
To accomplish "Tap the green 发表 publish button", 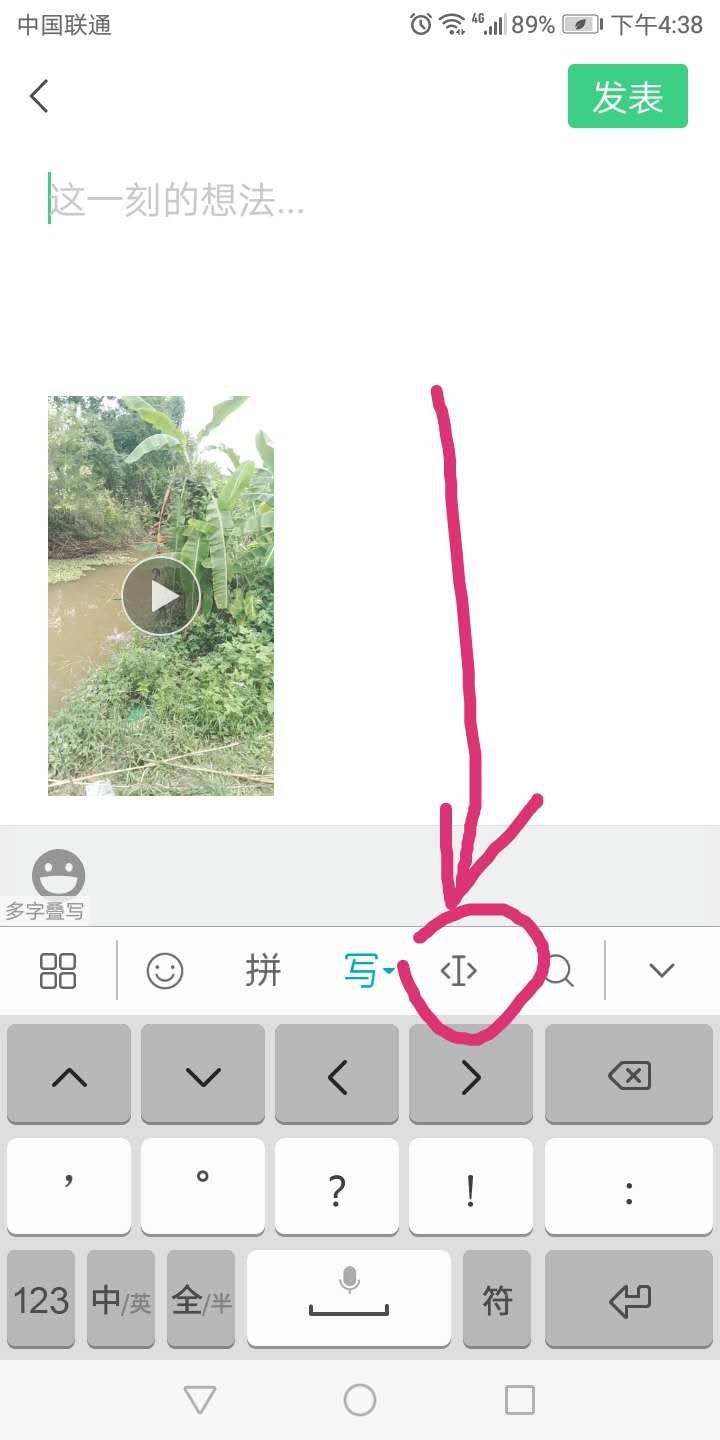I will click(x=628, y=97).
